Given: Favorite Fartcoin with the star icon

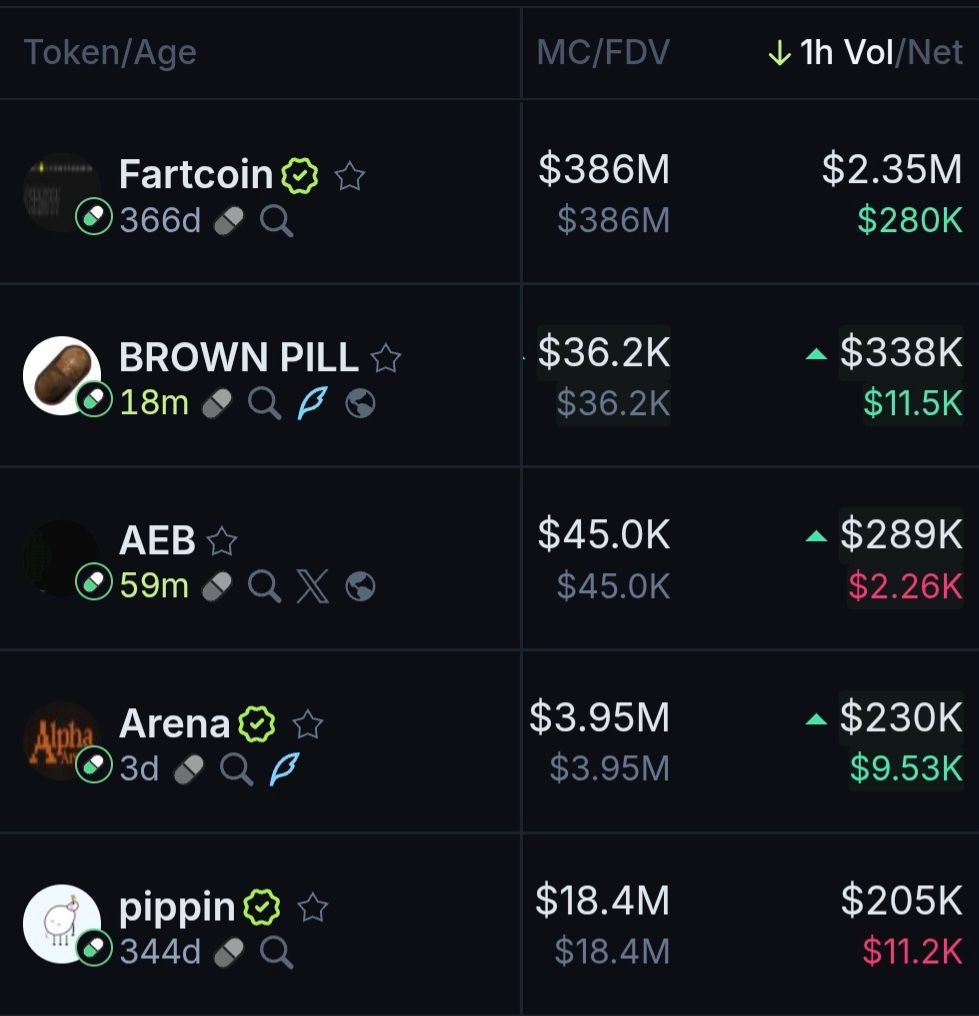Looking at the screenshot, I should coord(349,177).
